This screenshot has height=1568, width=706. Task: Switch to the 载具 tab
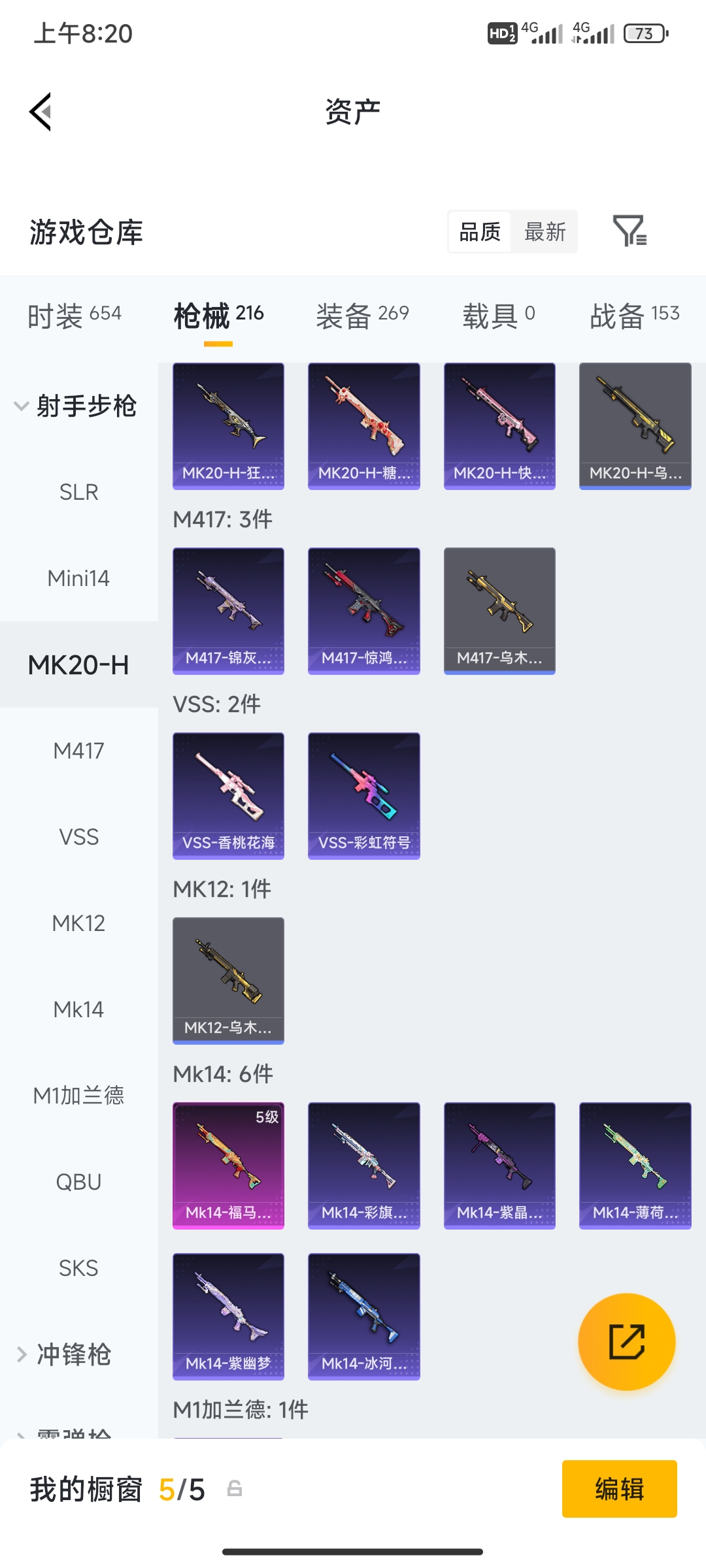[499, 316]
